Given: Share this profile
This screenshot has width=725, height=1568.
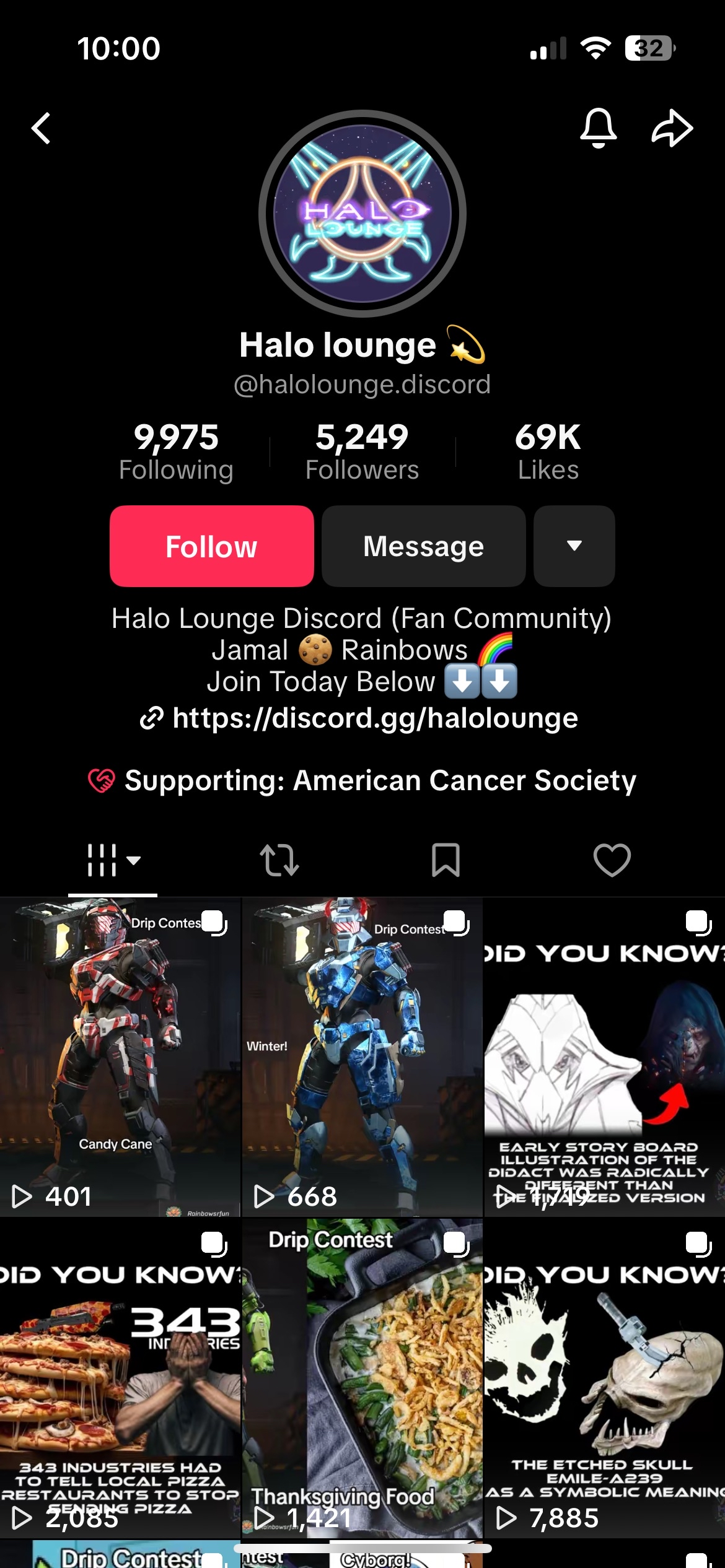Looking at the screenshot, I should [672, 128].
